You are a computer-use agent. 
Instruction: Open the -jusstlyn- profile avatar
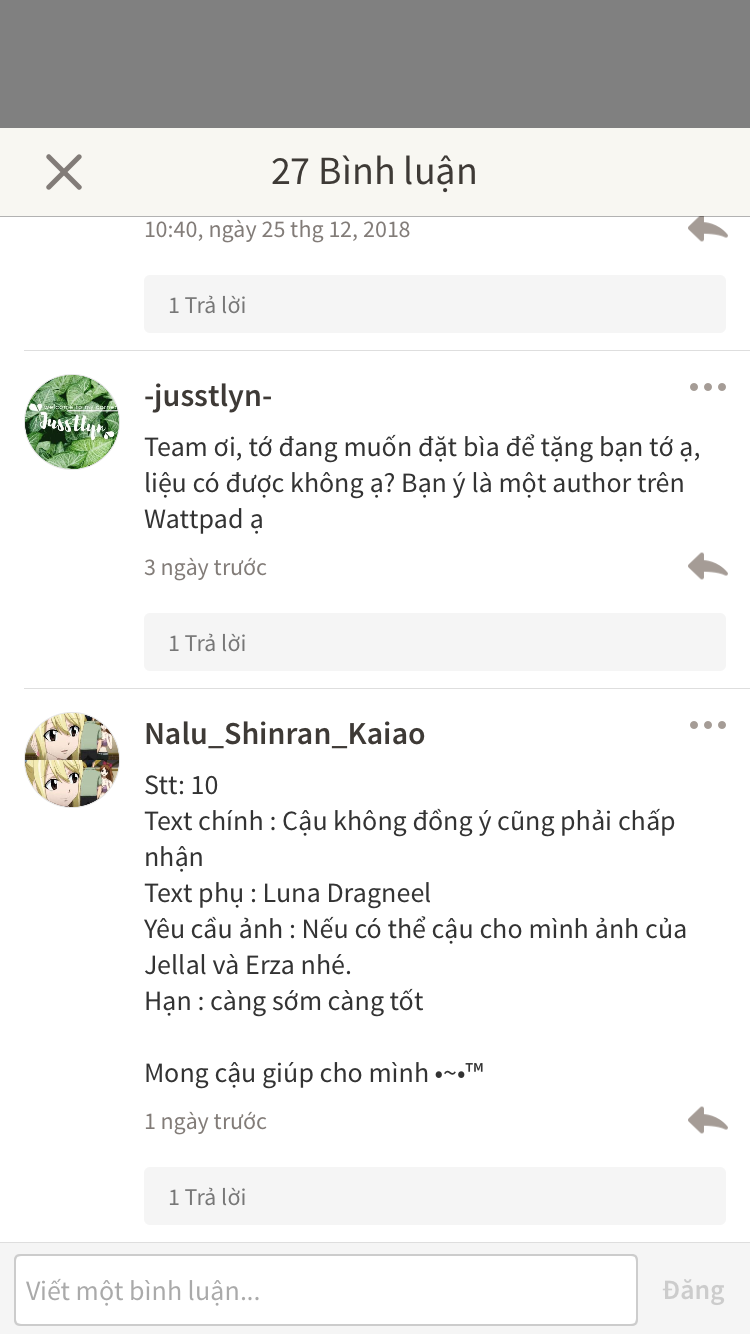[x=72, y=422]
